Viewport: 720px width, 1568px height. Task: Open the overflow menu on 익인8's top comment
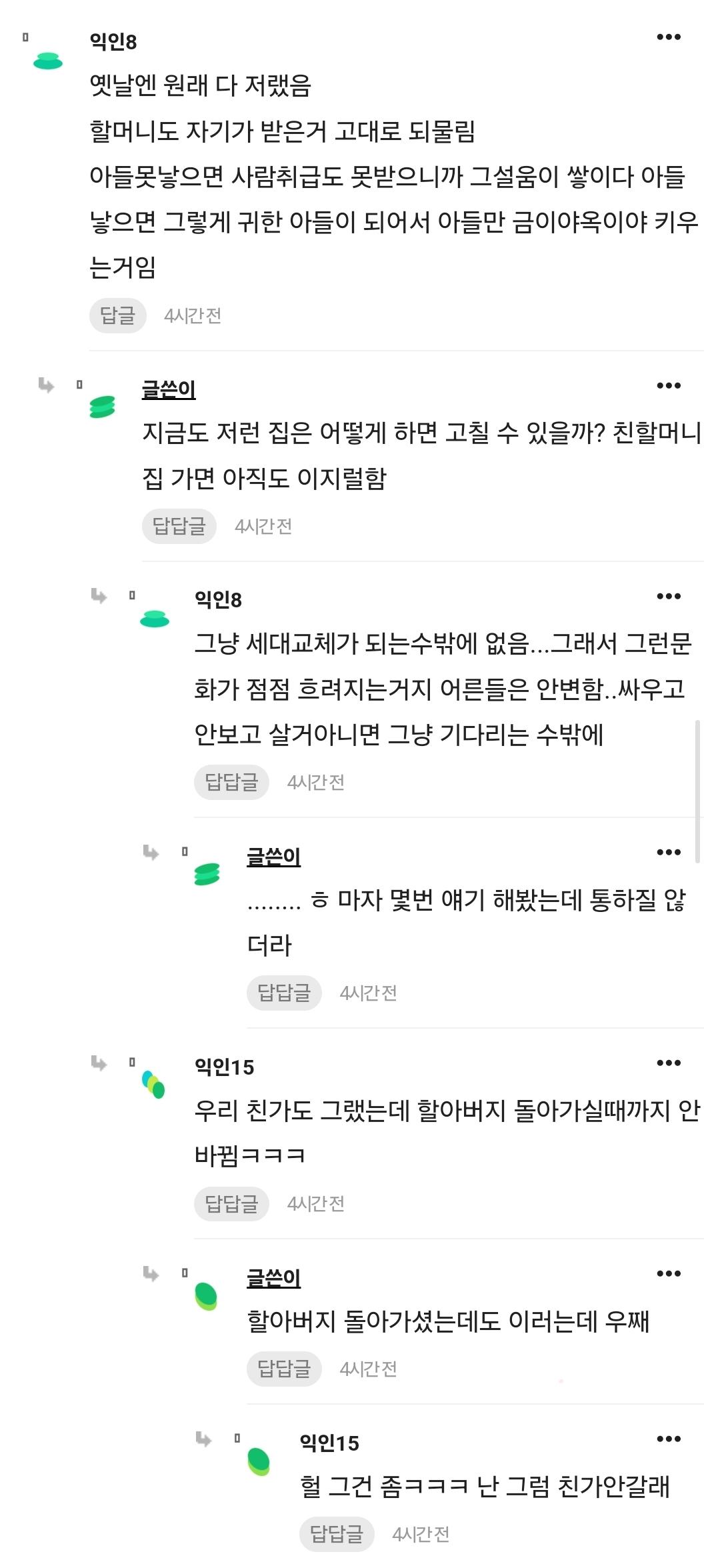click(668, 37)
